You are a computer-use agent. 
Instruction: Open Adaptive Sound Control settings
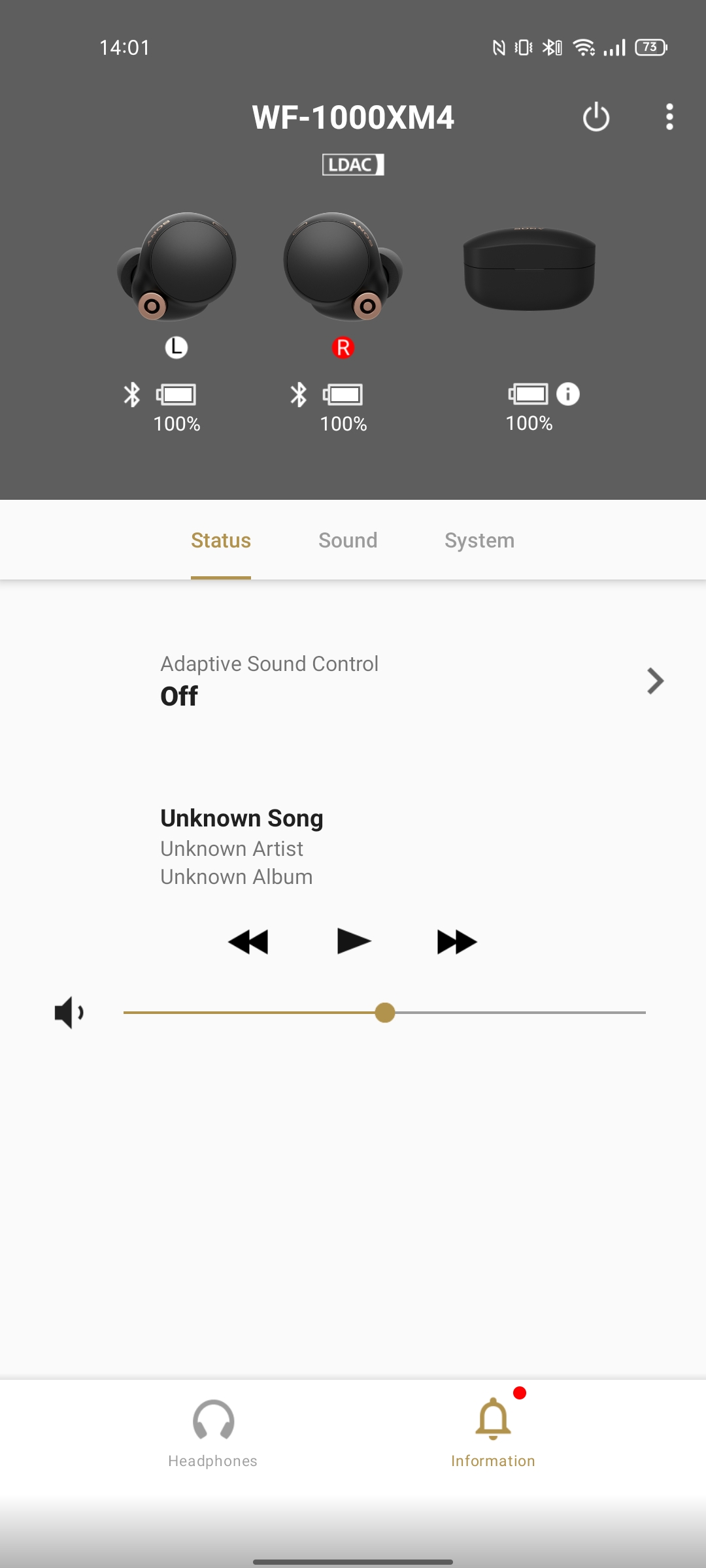412,681
